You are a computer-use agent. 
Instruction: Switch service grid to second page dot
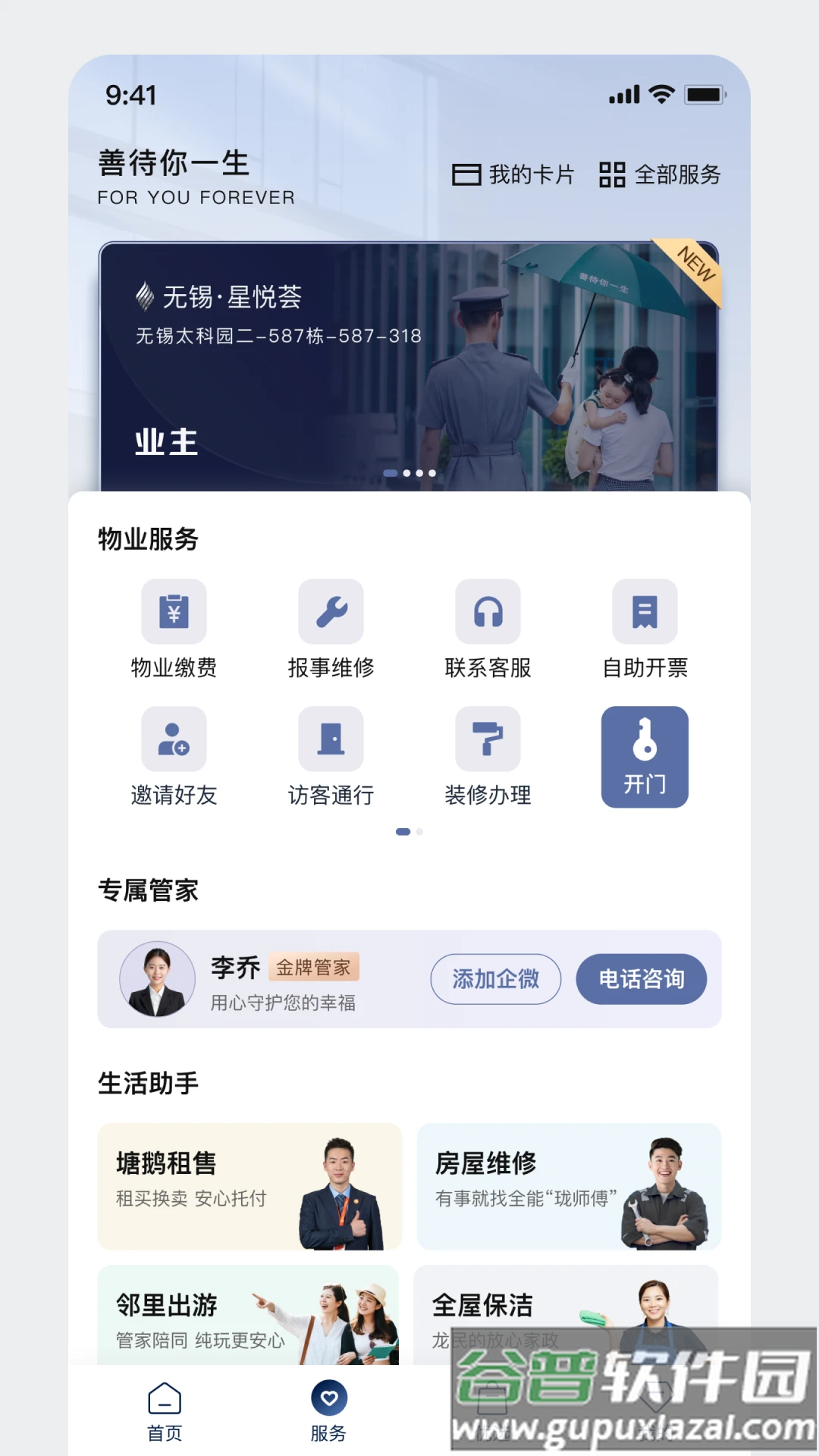(x=420, y=831)
